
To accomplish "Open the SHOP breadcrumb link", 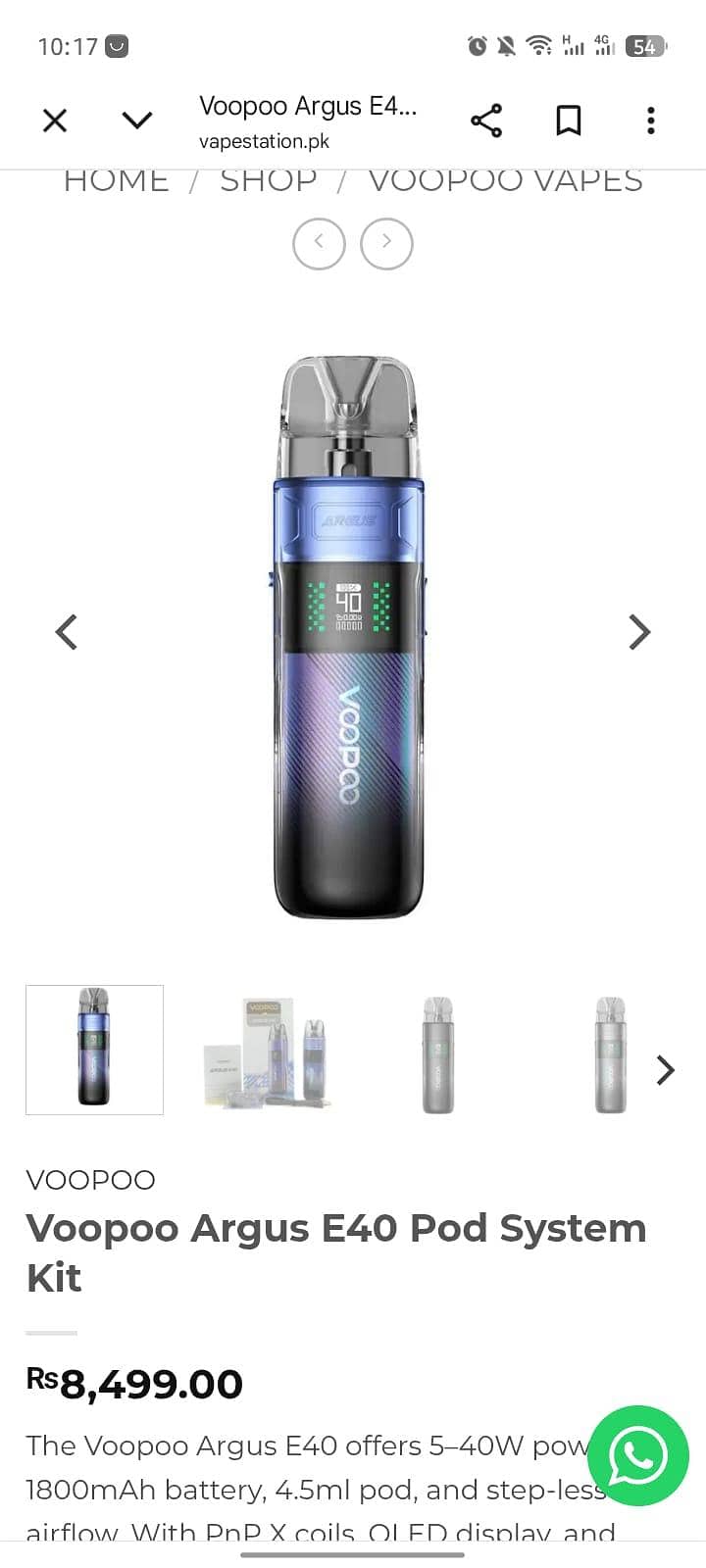I will 268,182.
